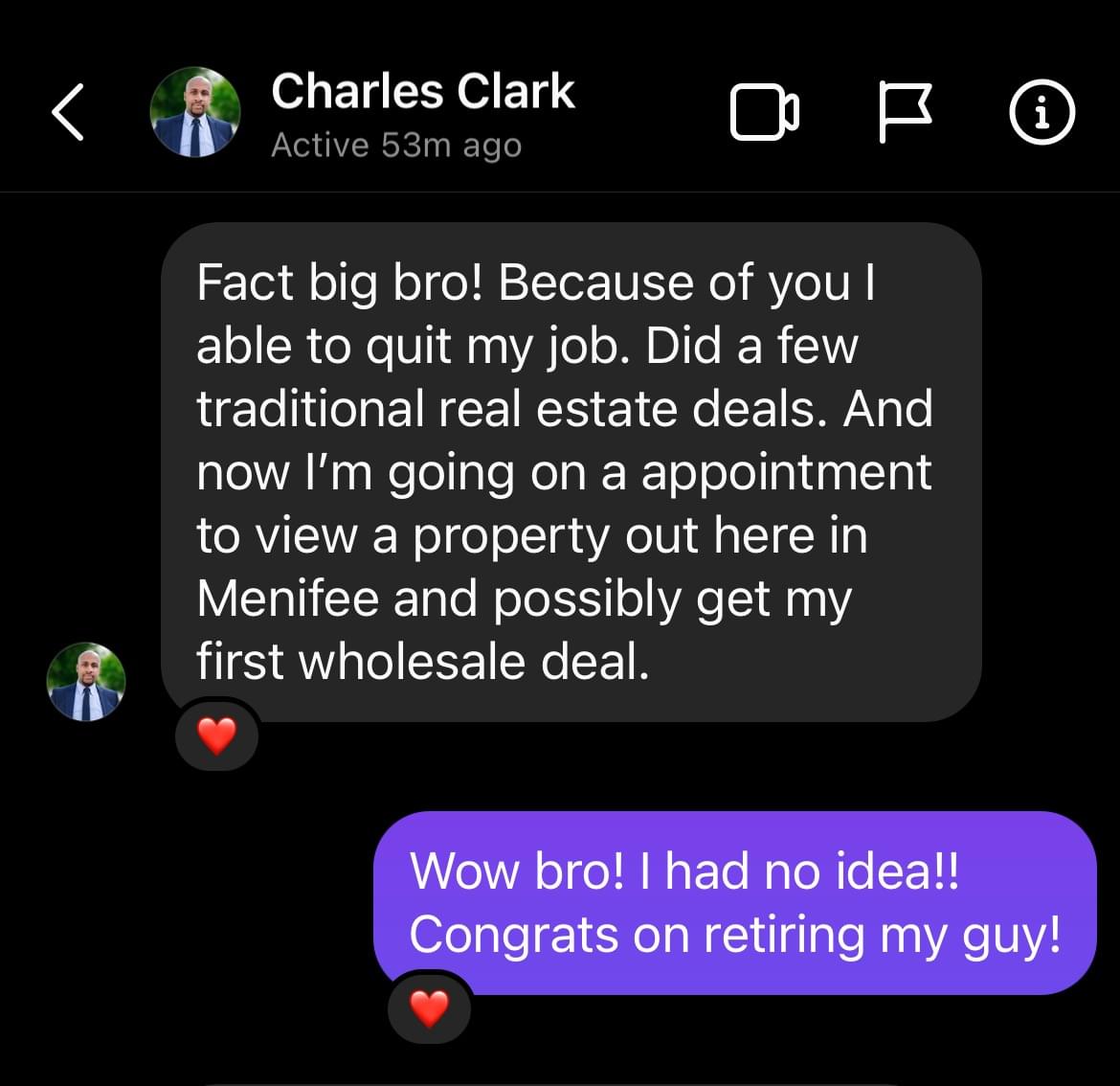This screenshot has height=1086, width=1120.
Task: Open conversation info details
Action: (x=1042, y=113)
